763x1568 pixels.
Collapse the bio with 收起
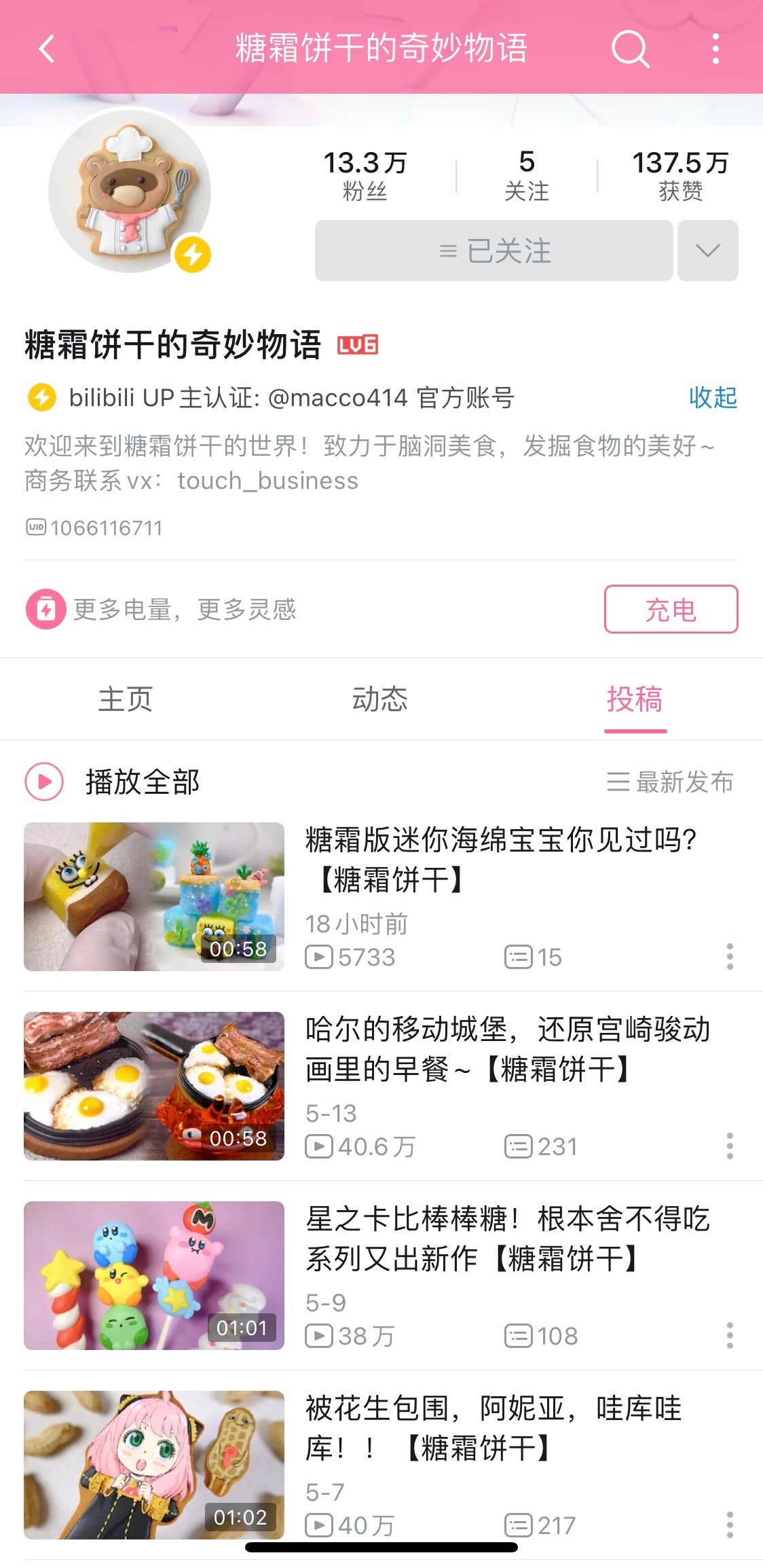coord(712,397)
